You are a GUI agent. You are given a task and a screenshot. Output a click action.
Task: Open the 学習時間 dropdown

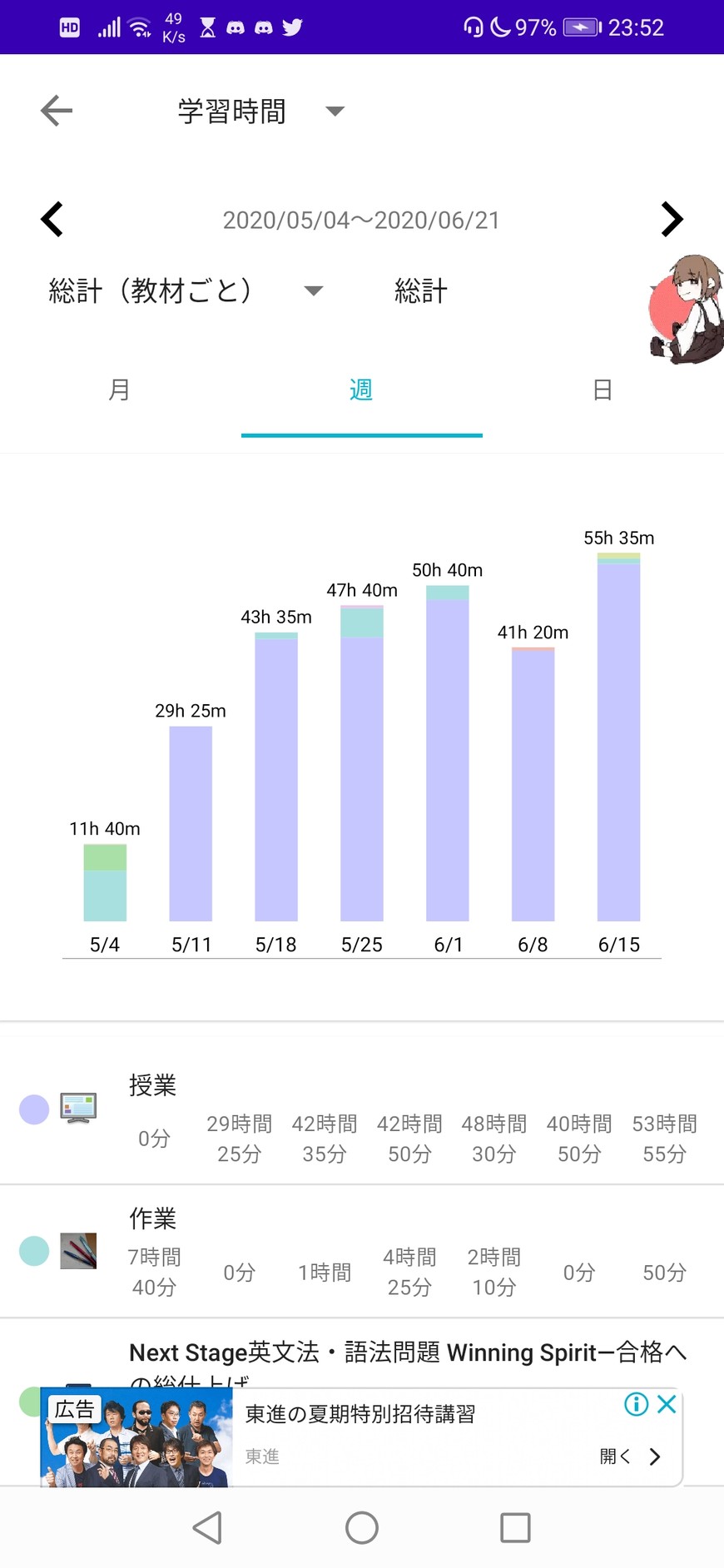click(335, 112)
